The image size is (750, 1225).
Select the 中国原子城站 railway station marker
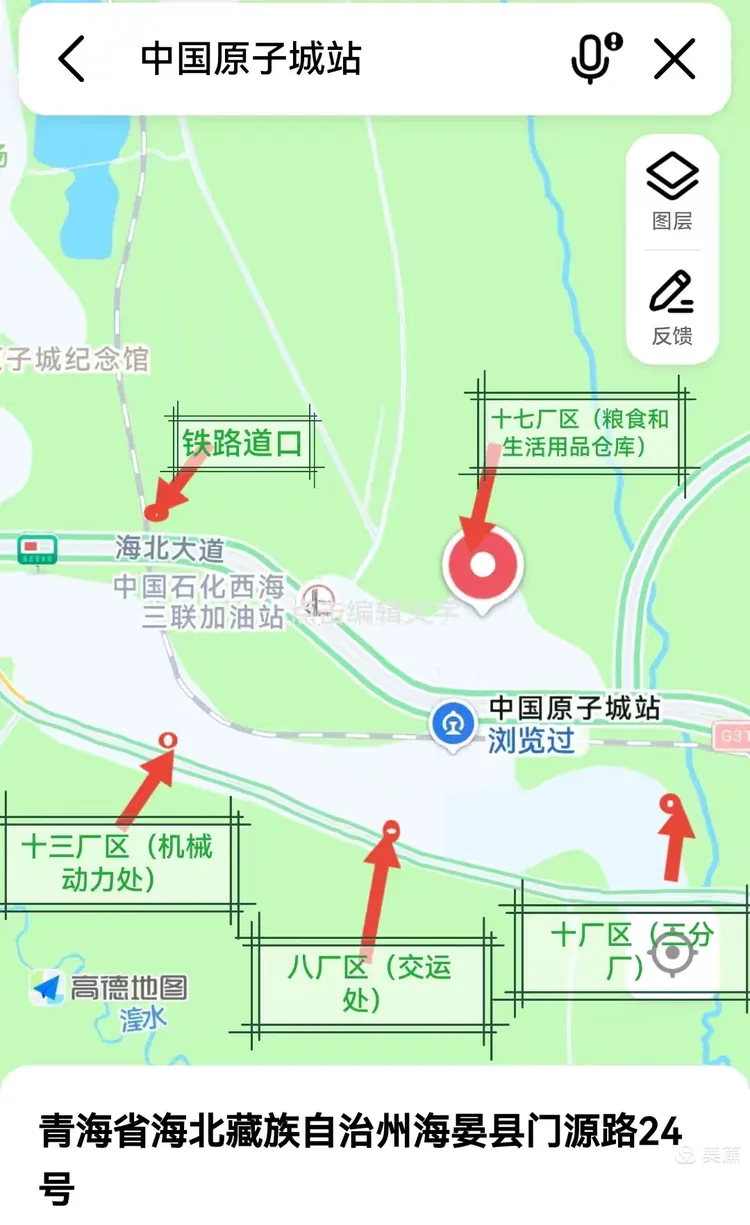pos(454,722)
